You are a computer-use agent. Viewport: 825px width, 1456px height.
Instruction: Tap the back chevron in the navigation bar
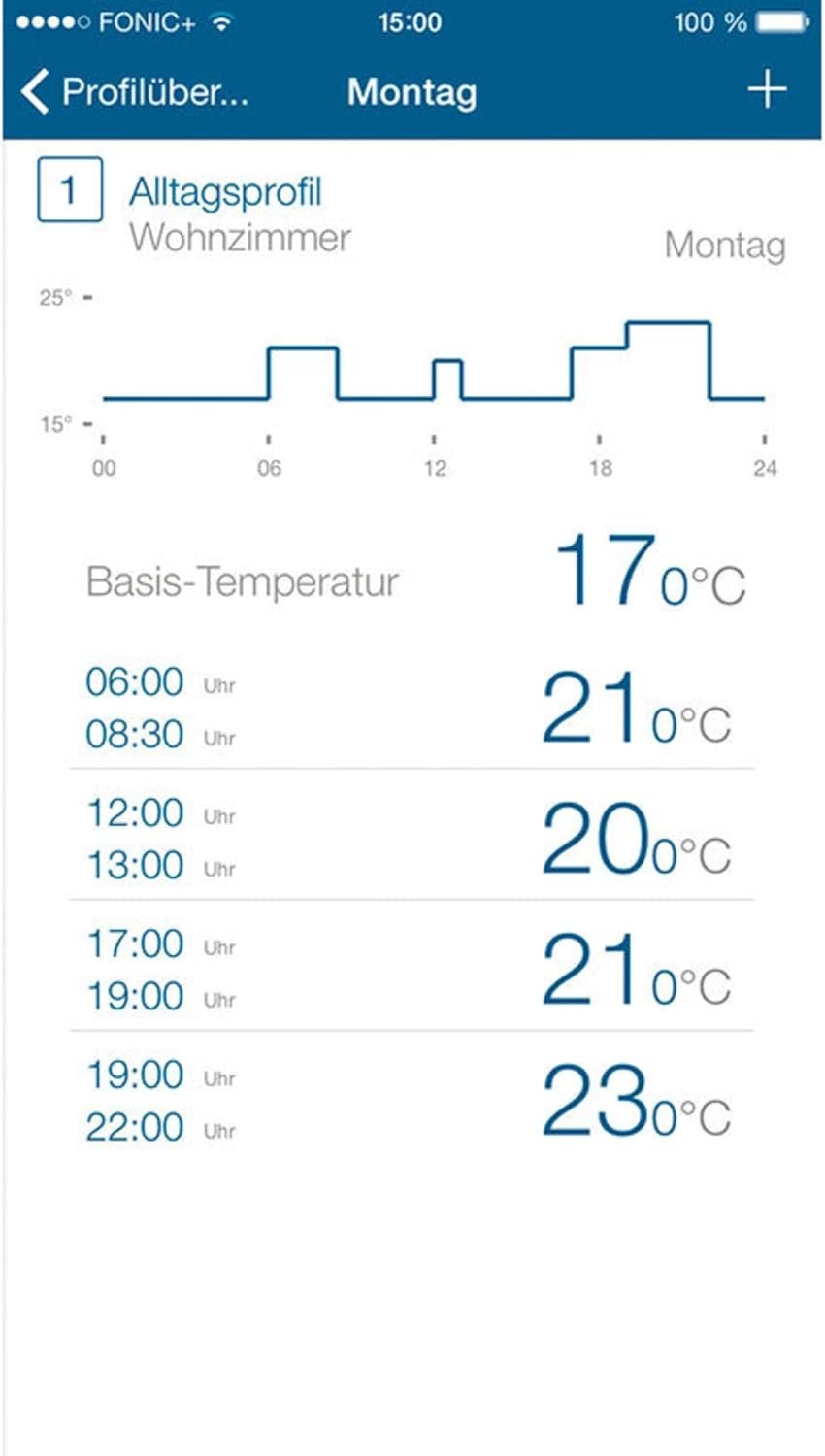(x=37, y=91)
